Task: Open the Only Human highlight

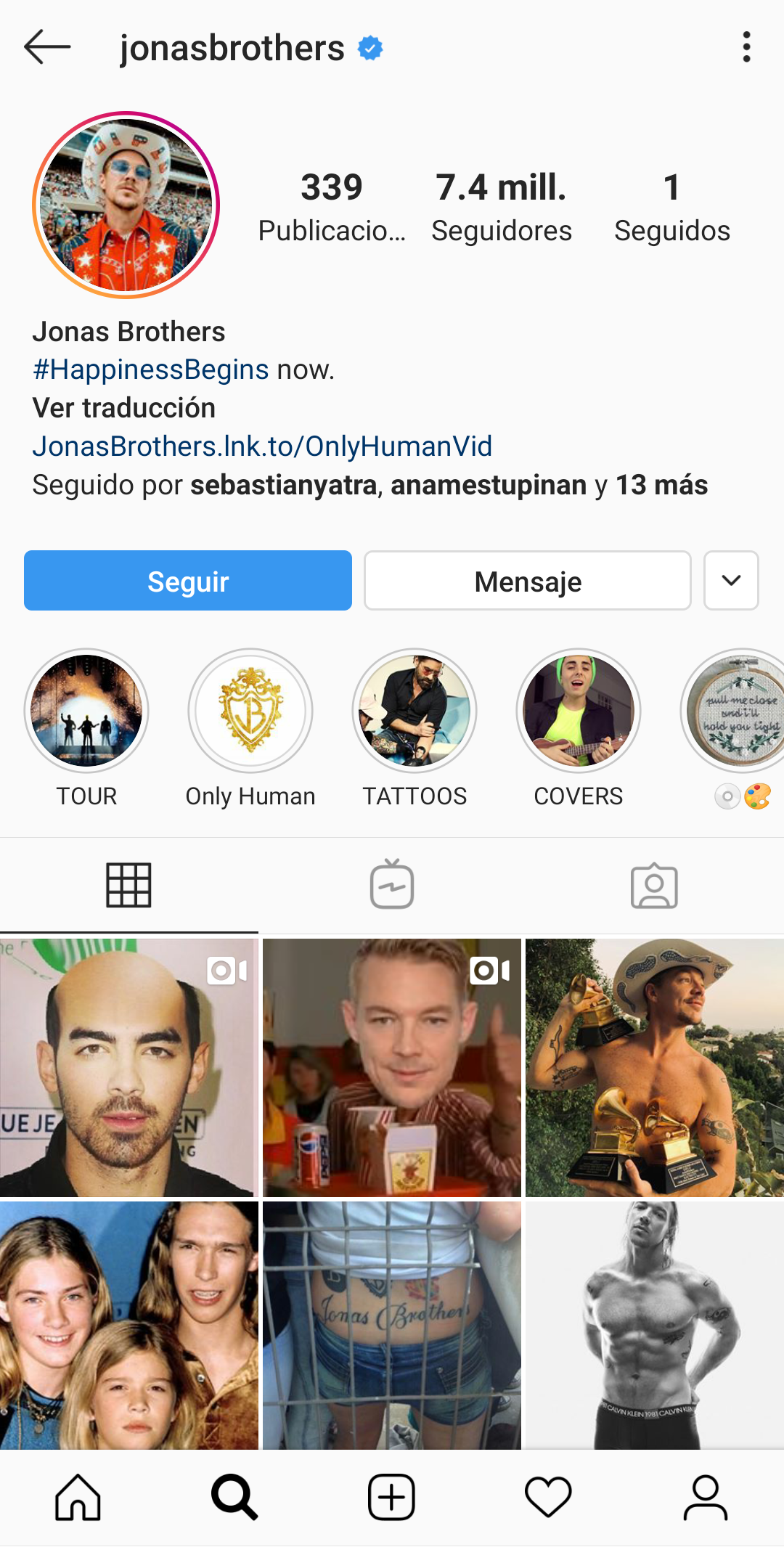Action: (250, 711)
